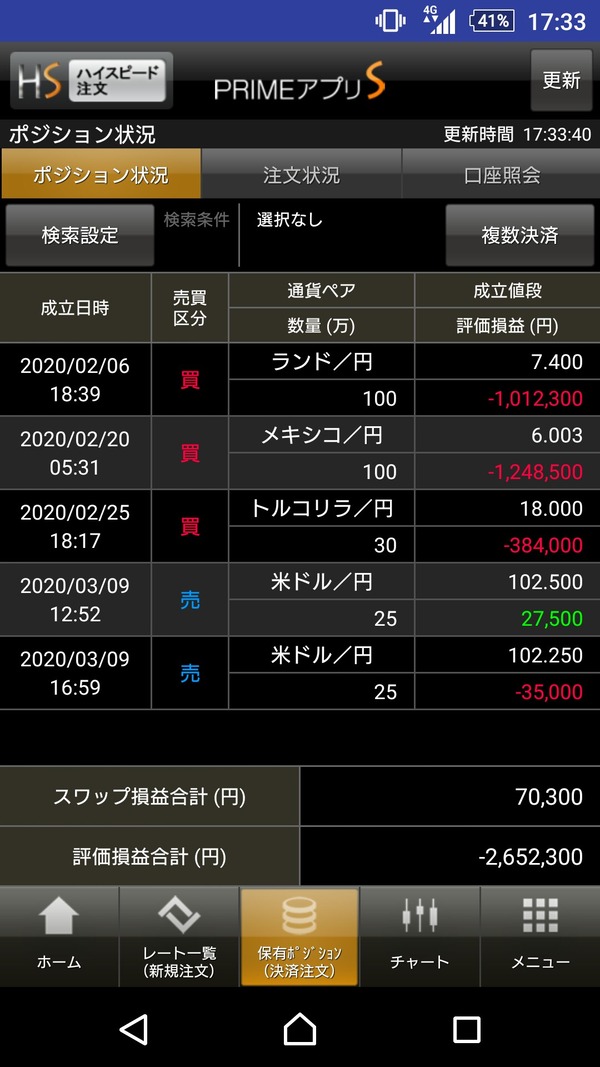Open the メニュー tab
600x1067 pixels.
(x=540, y=937)
